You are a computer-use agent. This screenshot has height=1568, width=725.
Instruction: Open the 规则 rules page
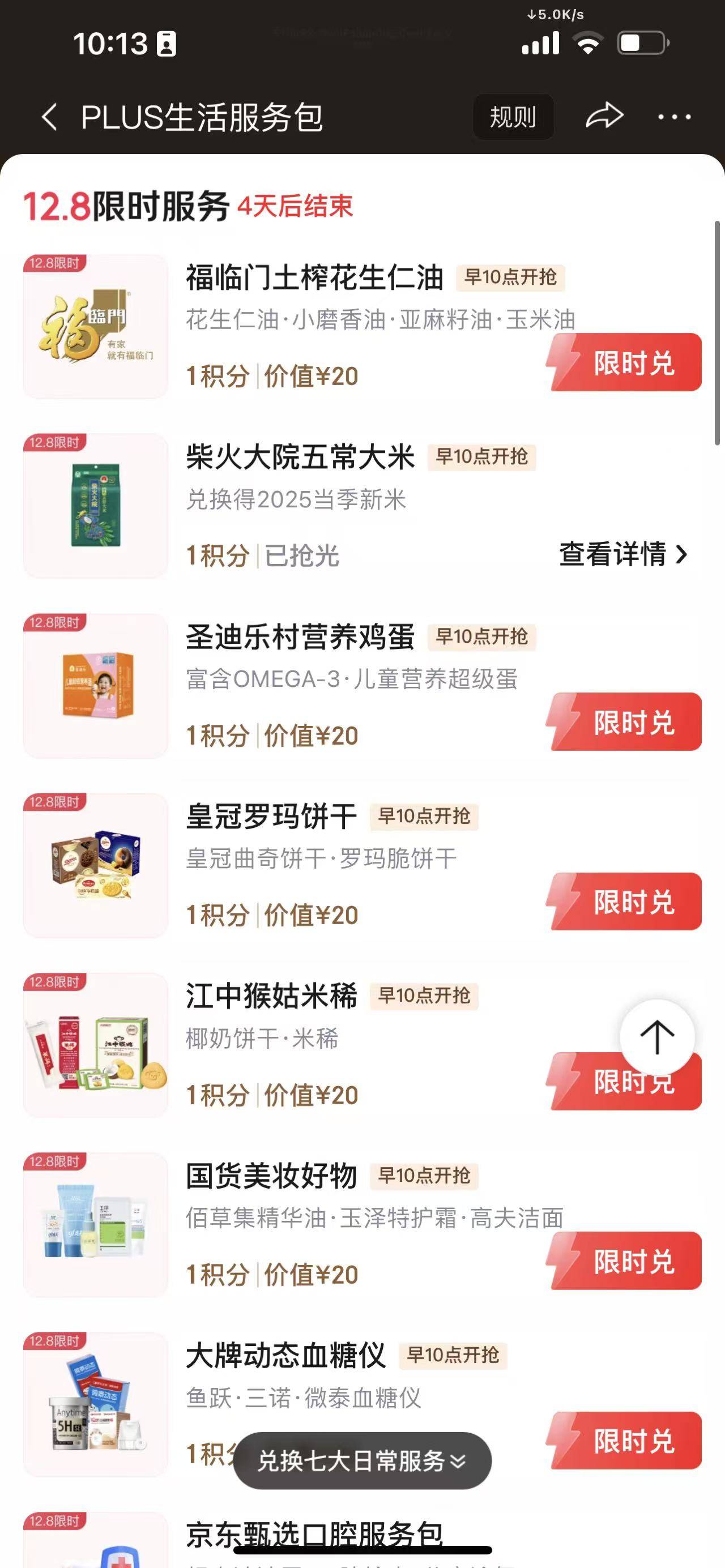513,117
